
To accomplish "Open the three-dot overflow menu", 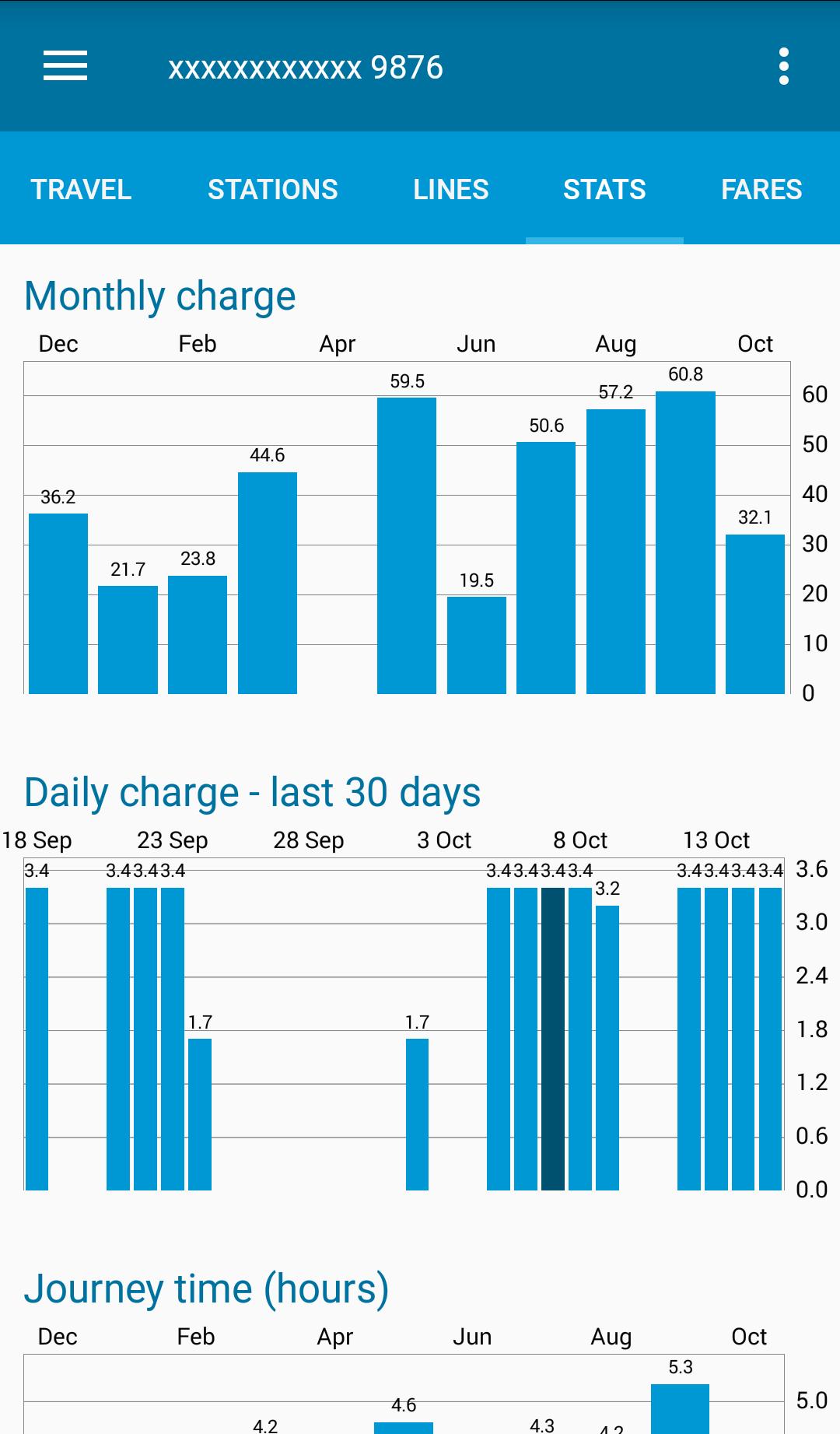I will [x=783, y=66].
